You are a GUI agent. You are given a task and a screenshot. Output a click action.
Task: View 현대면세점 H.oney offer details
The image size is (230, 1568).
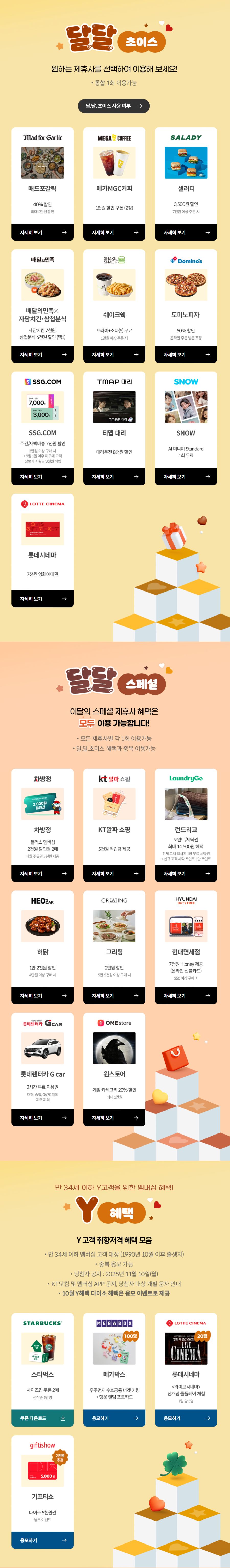click(x=186, y=996)
